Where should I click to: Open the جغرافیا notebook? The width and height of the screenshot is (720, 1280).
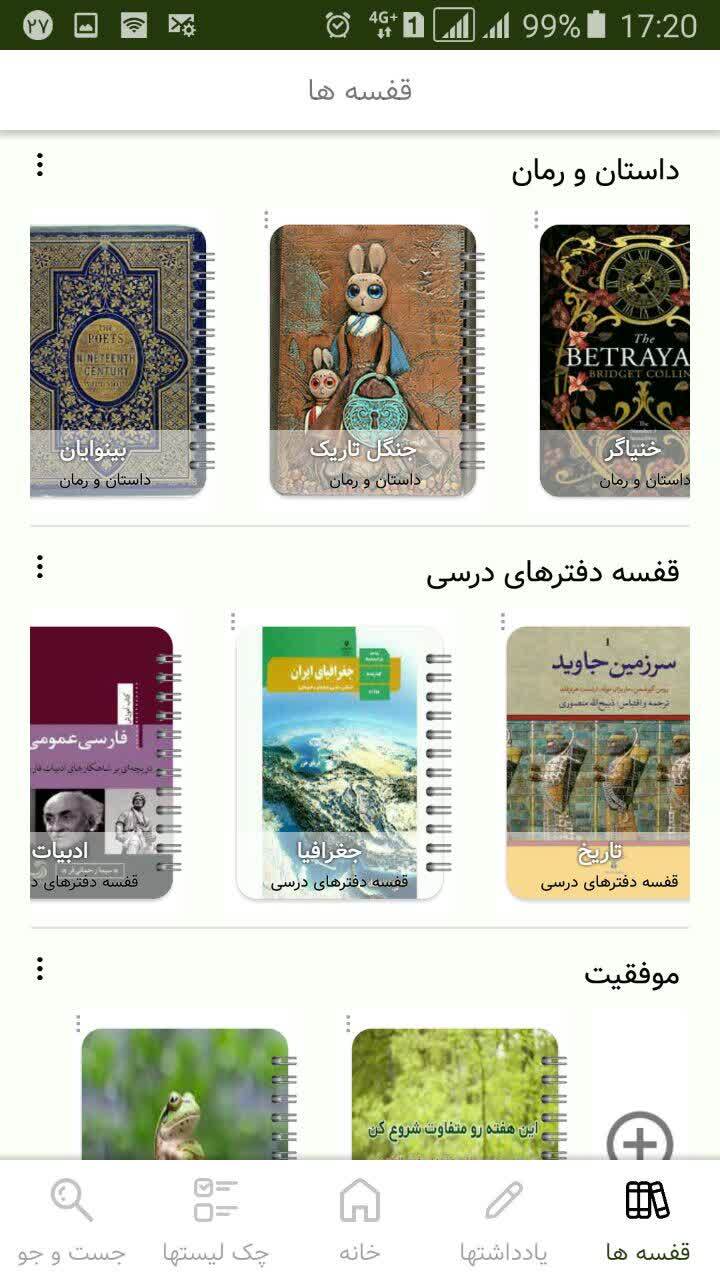(340, 762)
